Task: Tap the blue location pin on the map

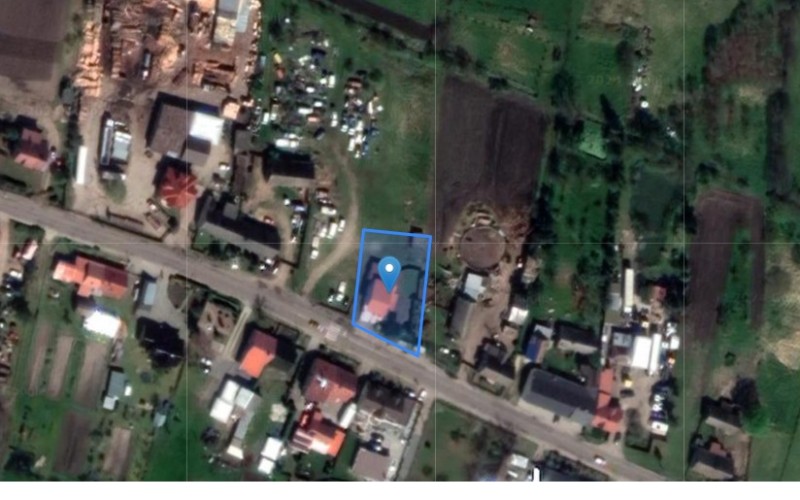Action: tap(390, 269)
